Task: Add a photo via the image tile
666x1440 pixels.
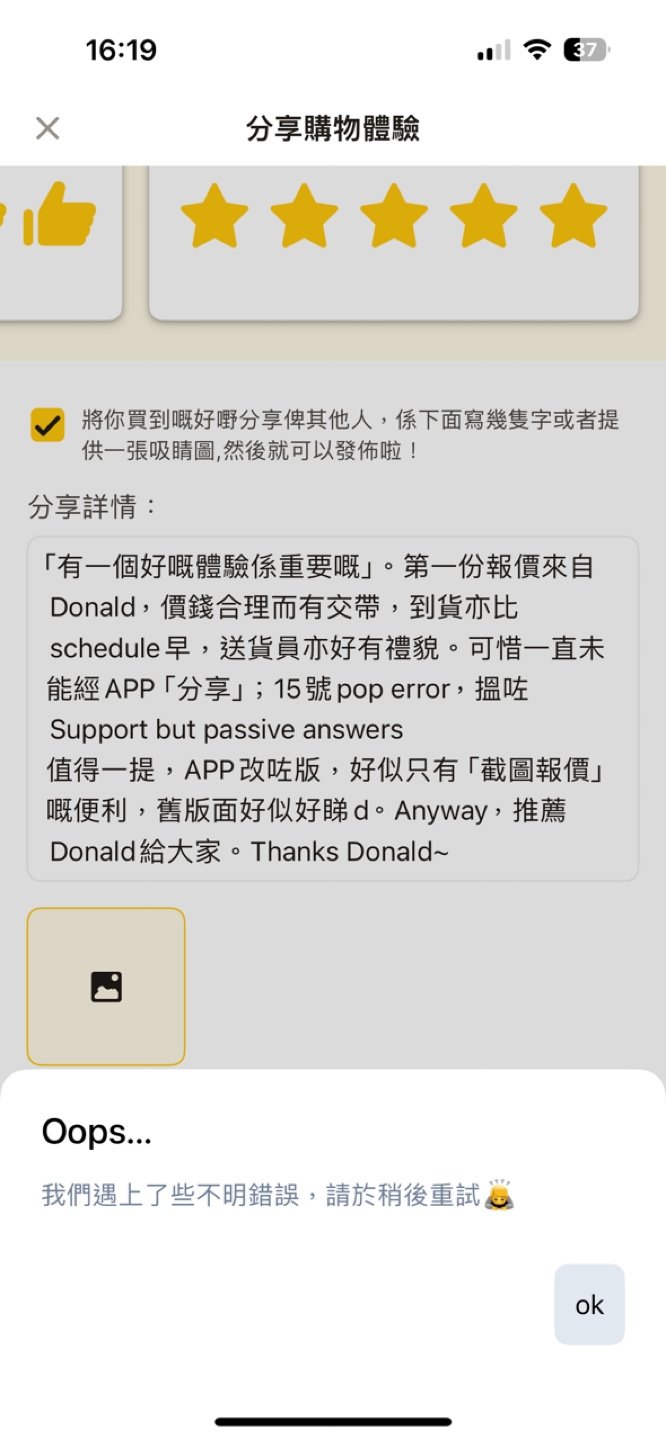Action: (x=106, y=986)
